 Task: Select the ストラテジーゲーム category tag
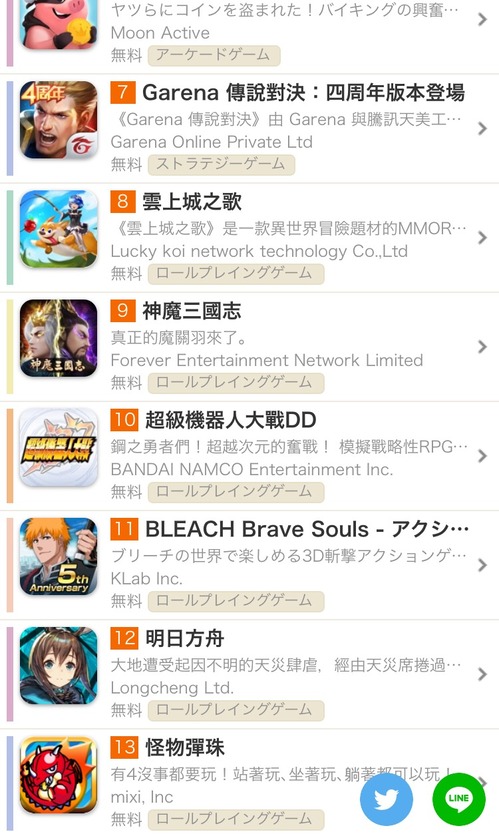221,164
